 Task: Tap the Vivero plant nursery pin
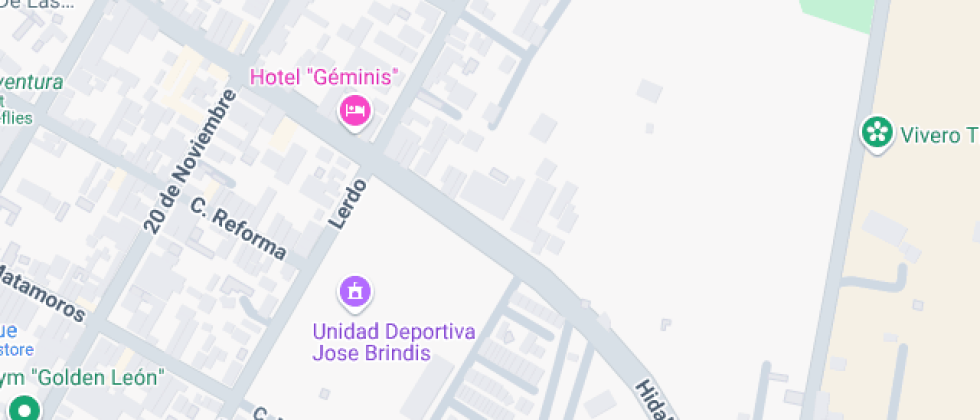877,133
